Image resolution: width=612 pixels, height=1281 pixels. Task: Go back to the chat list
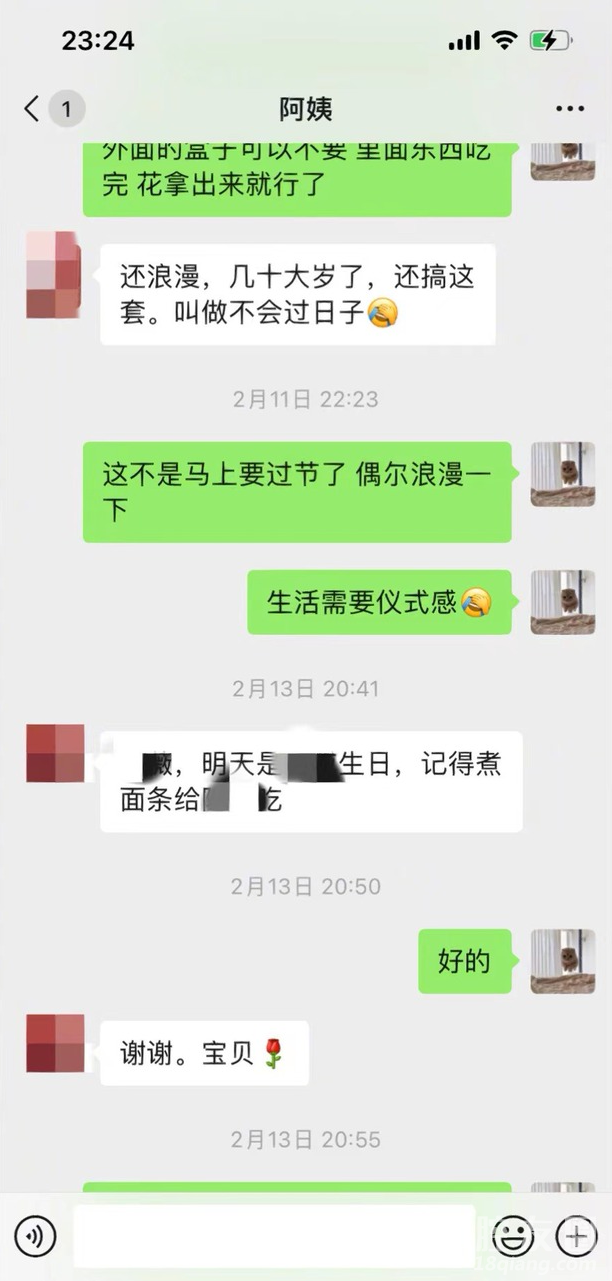33,108
